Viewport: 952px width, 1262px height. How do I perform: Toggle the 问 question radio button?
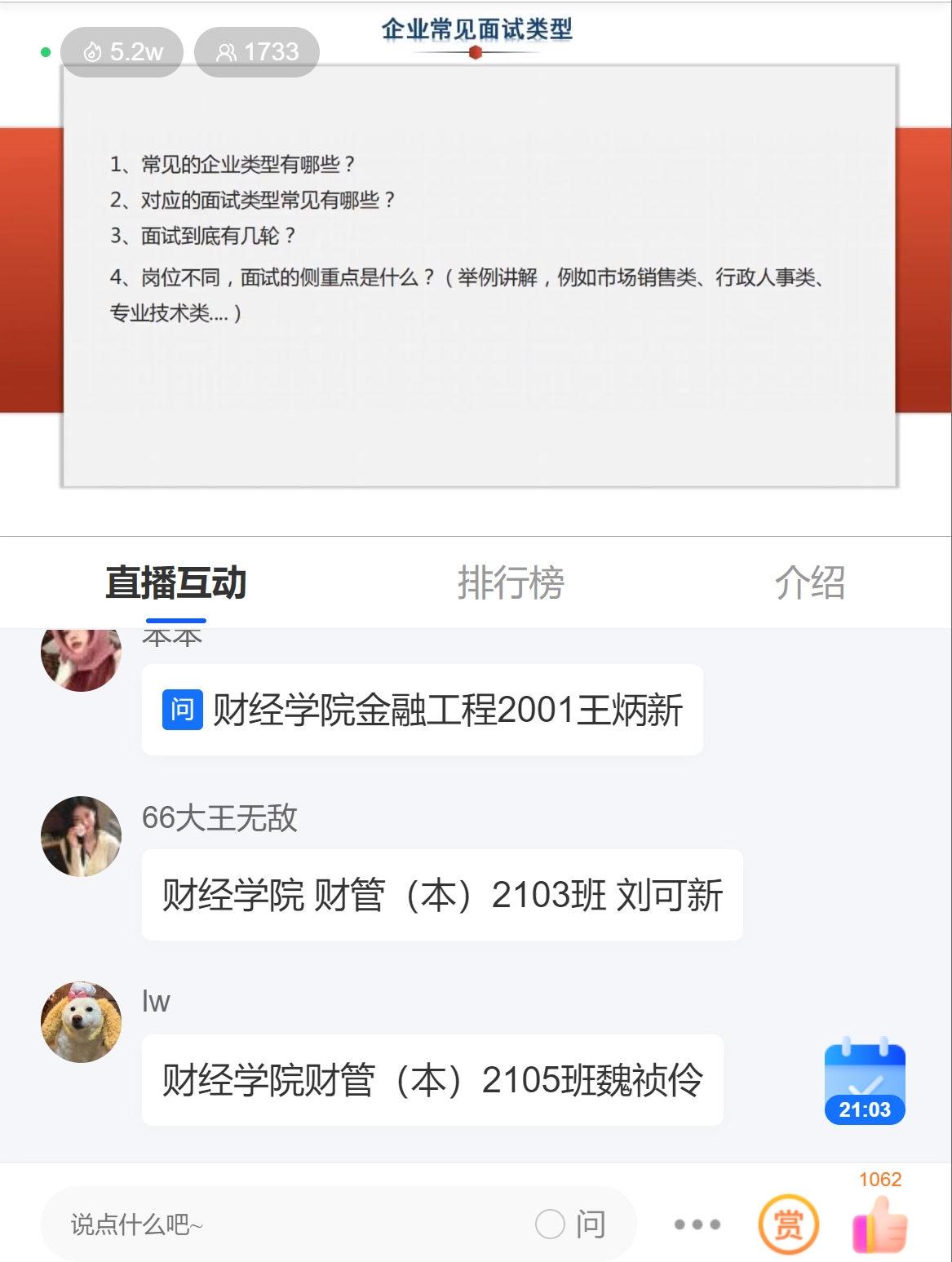pyautogui.click(x=551, y=1224)
